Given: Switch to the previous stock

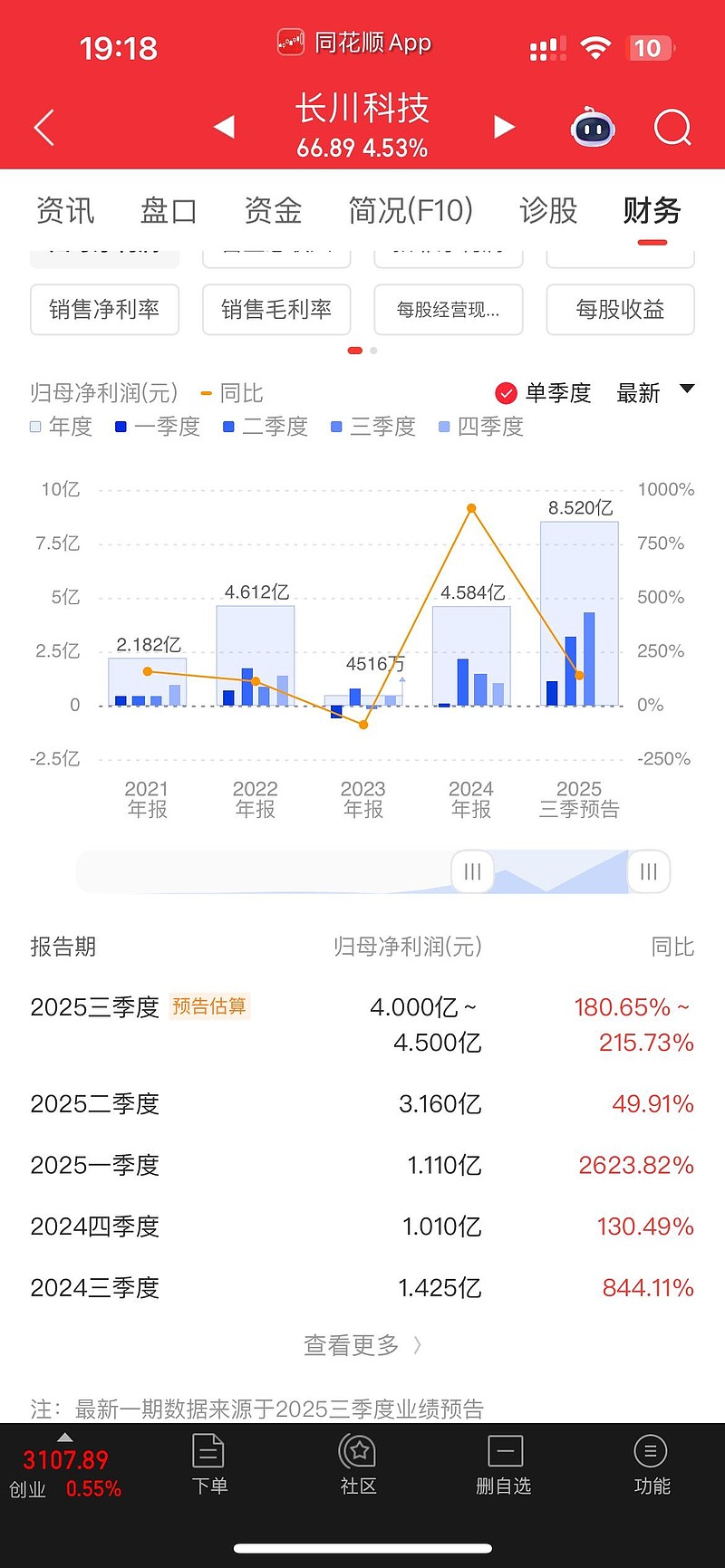Looking at the screenshot, I should coord(224,127).
